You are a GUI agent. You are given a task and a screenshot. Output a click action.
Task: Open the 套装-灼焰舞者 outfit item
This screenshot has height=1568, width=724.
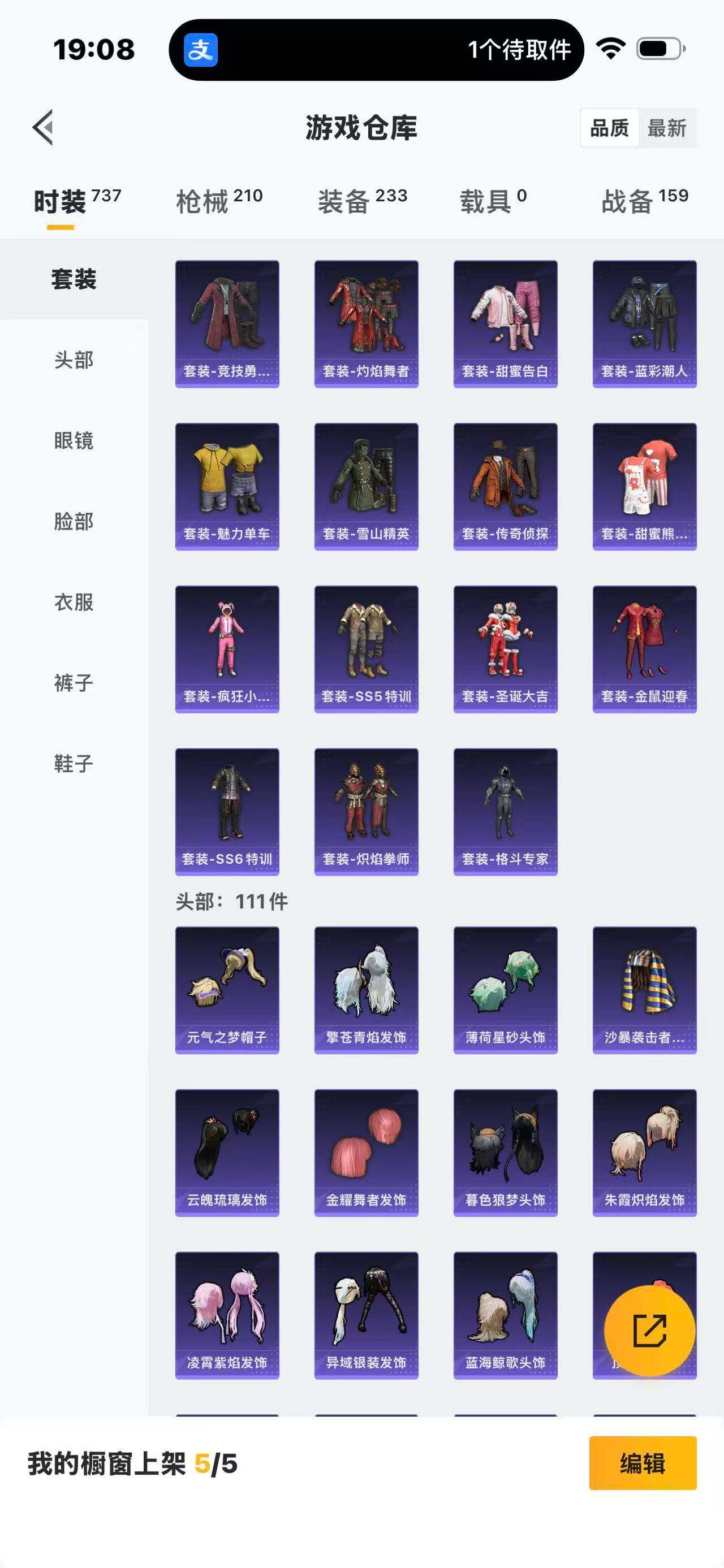pyautogui.click(x=366, y=324)
